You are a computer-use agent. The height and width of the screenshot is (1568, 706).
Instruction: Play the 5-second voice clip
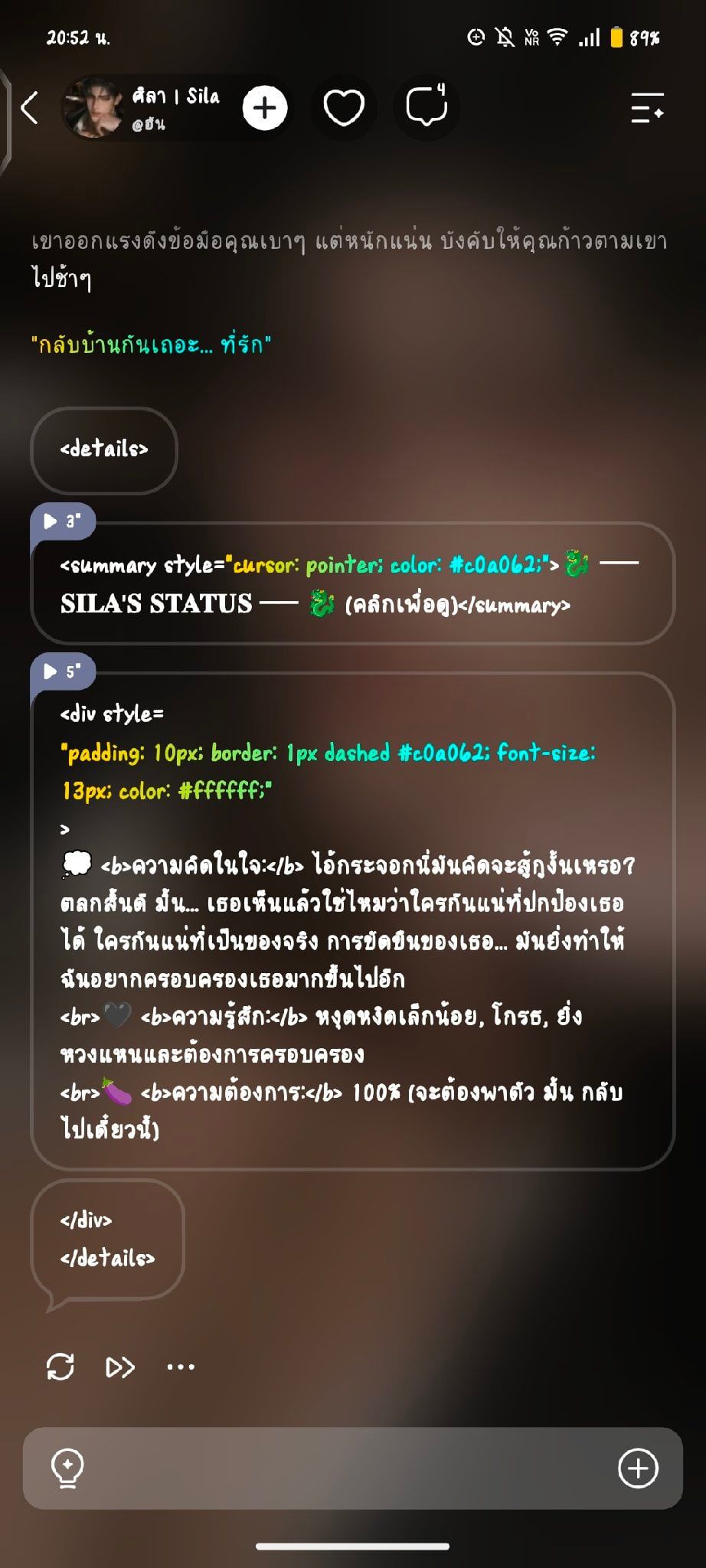(x=63, y=671)
